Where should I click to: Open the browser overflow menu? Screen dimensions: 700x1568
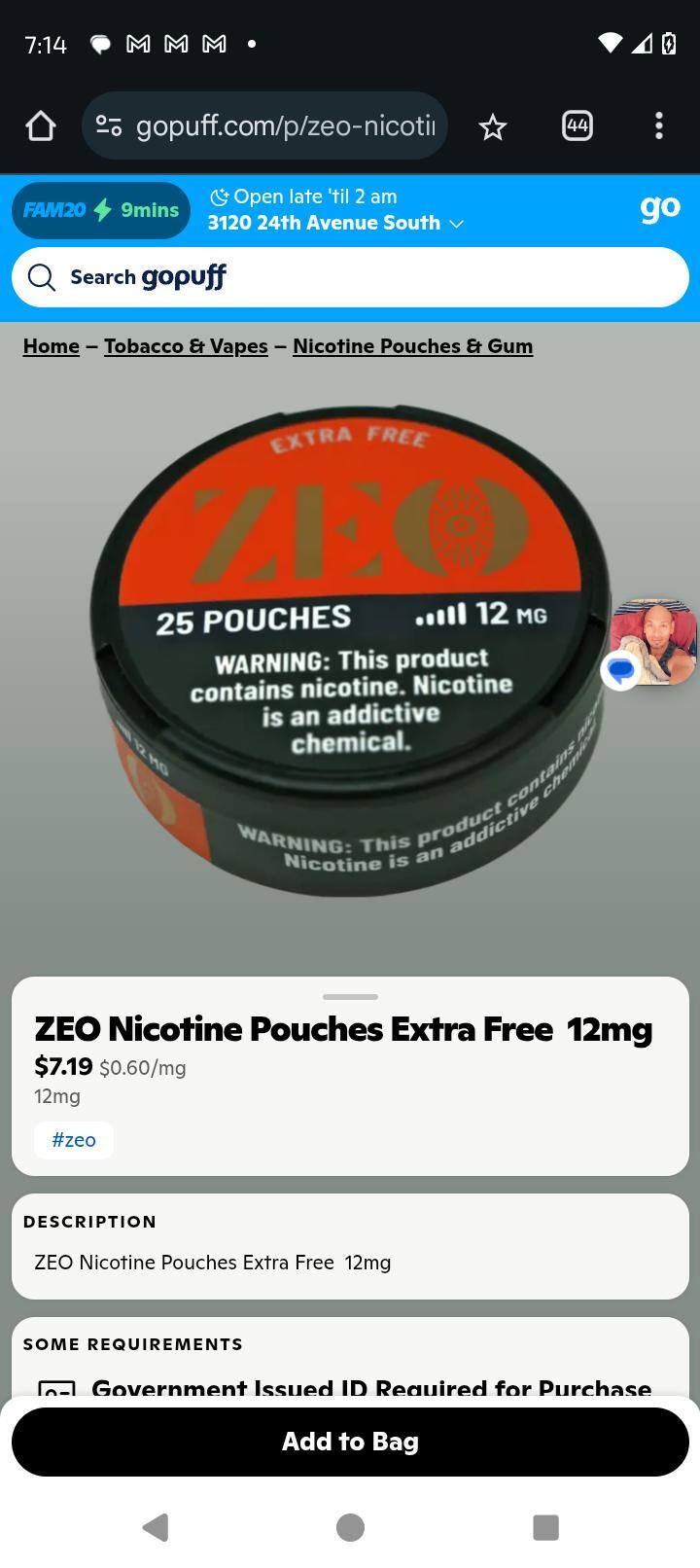[x=658, y=126]
